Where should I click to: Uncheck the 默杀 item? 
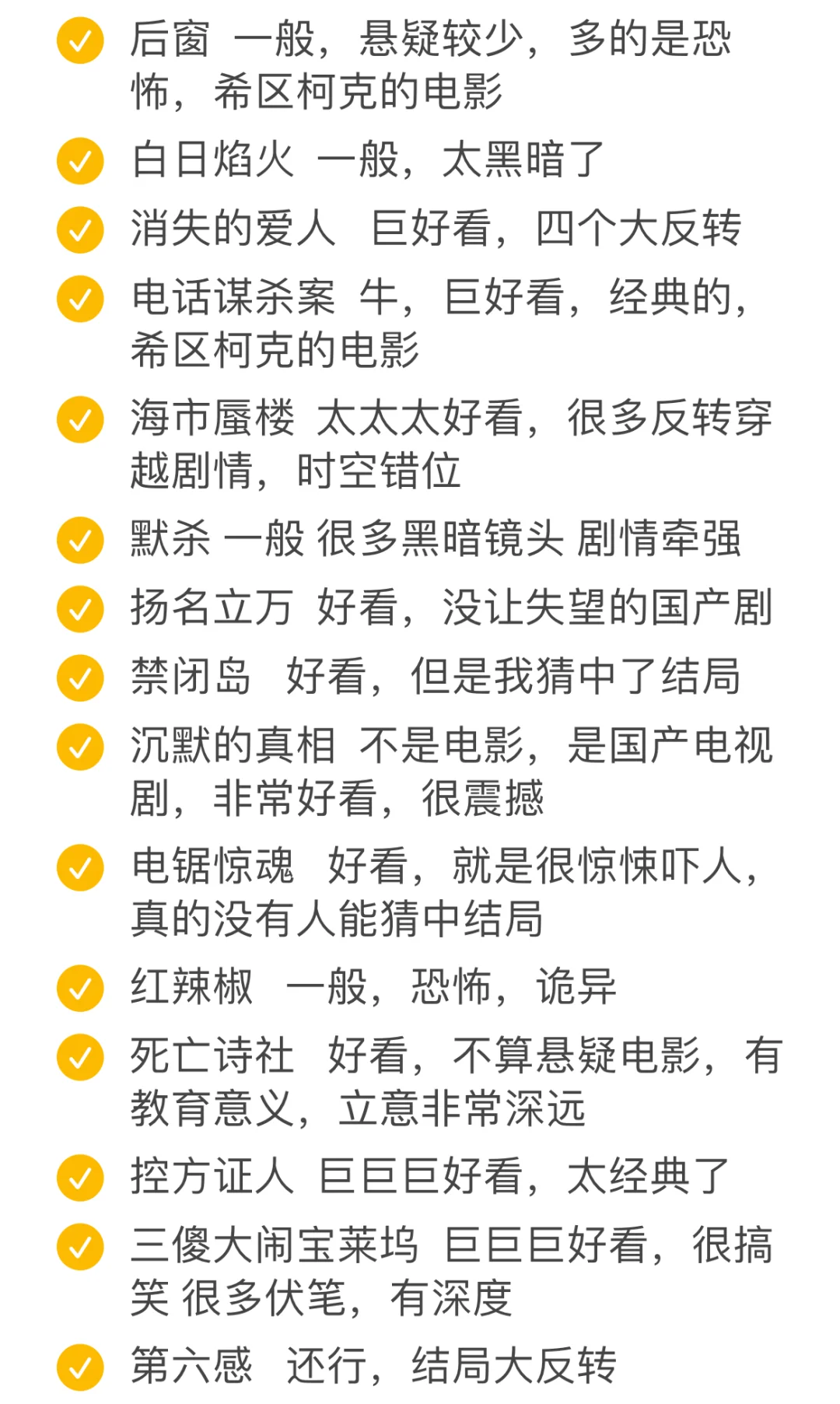80,540
